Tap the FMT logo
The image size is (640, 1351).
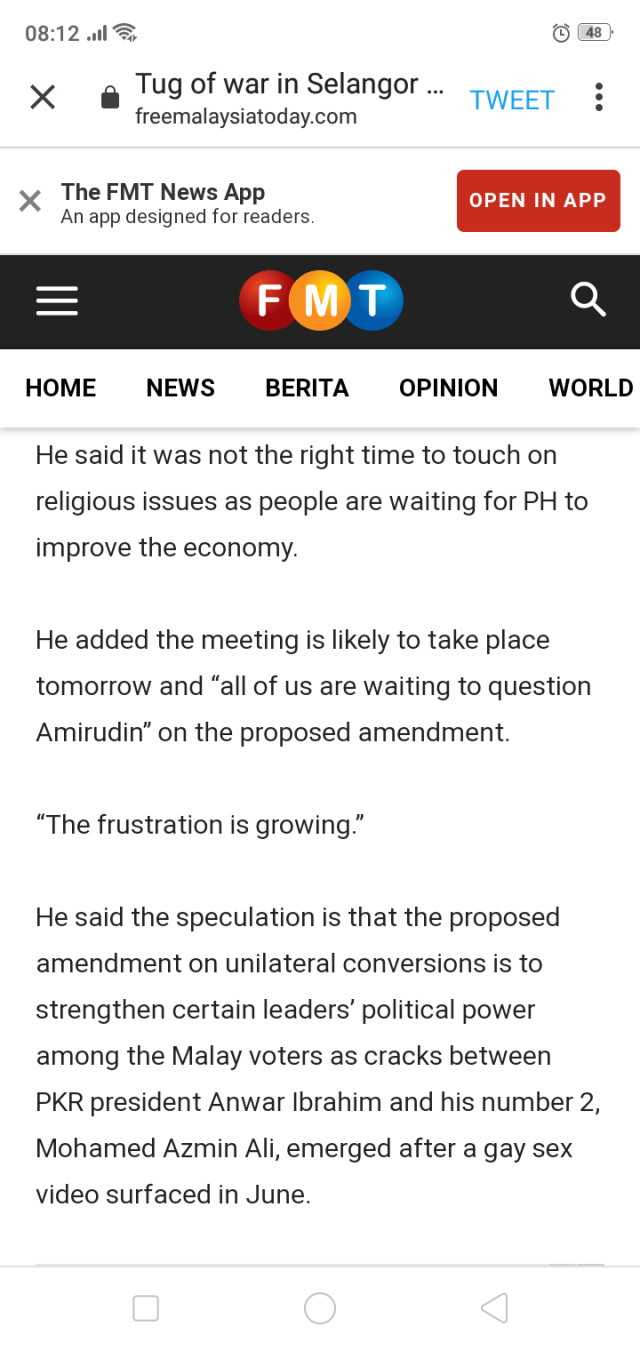[x=321, y=301]
